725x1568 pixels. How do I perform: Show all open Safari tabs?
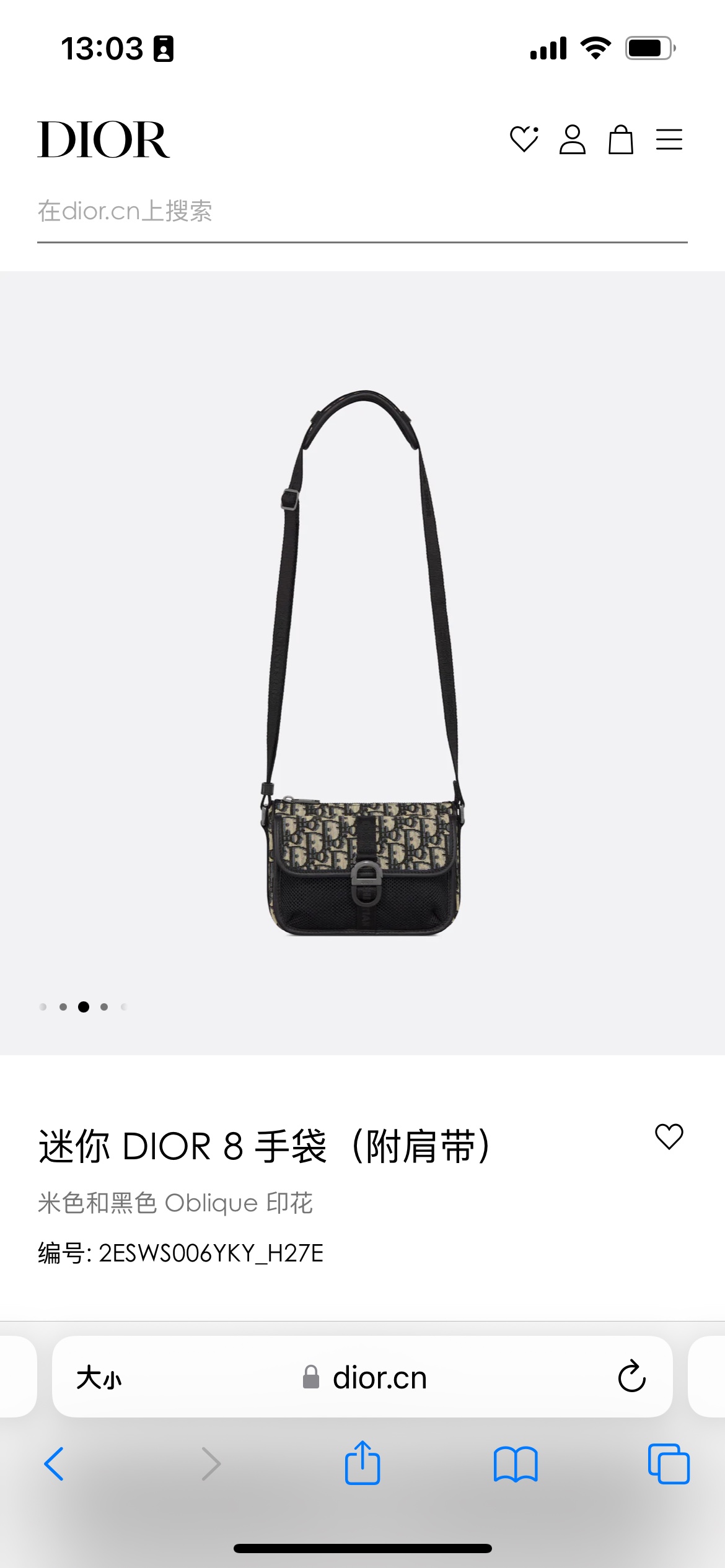tap(668, 1464)
